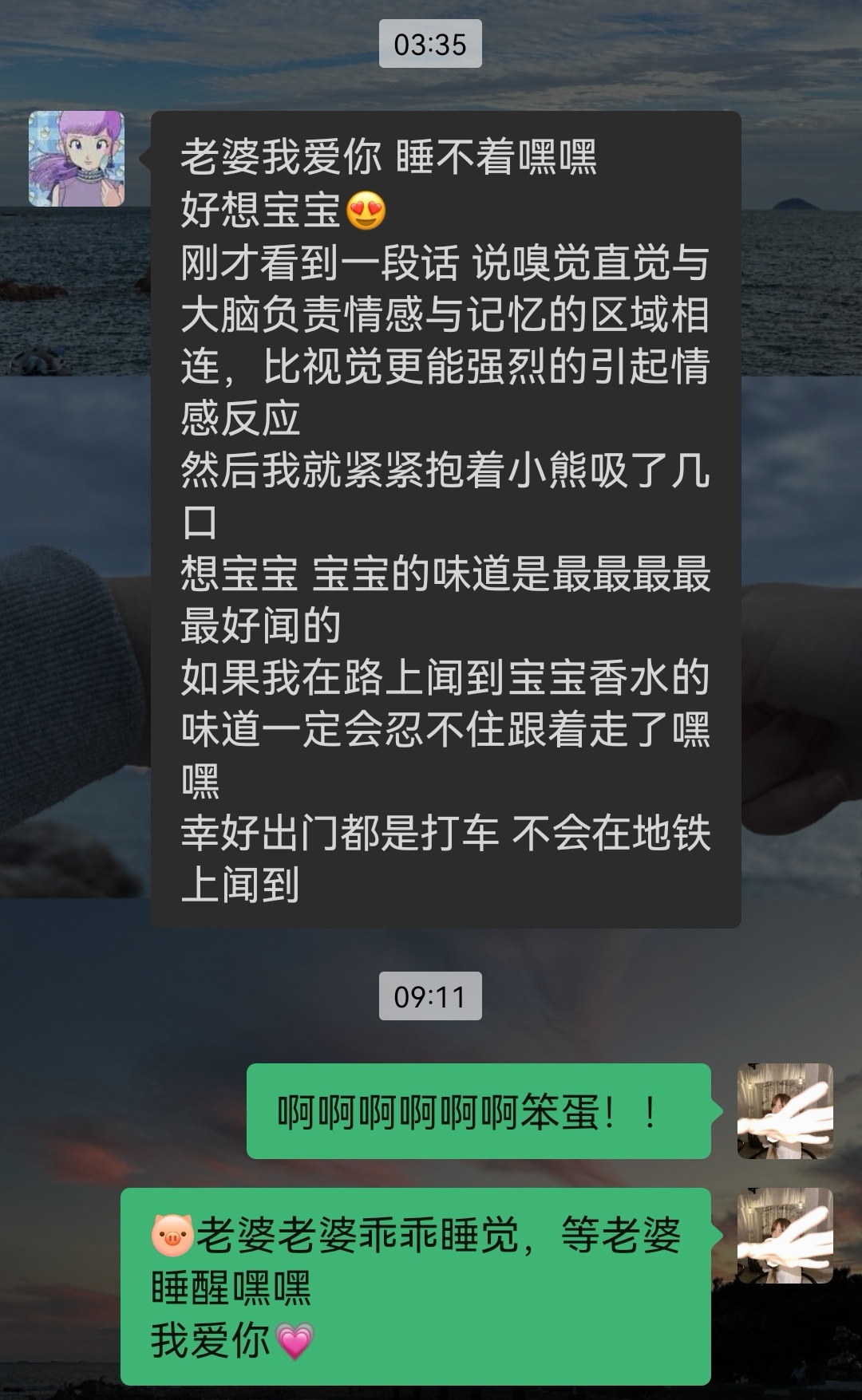Open the purple-haired contact's avatar profile
Image resolution: width=862 pixels, height=1400 pixels.
77,159
